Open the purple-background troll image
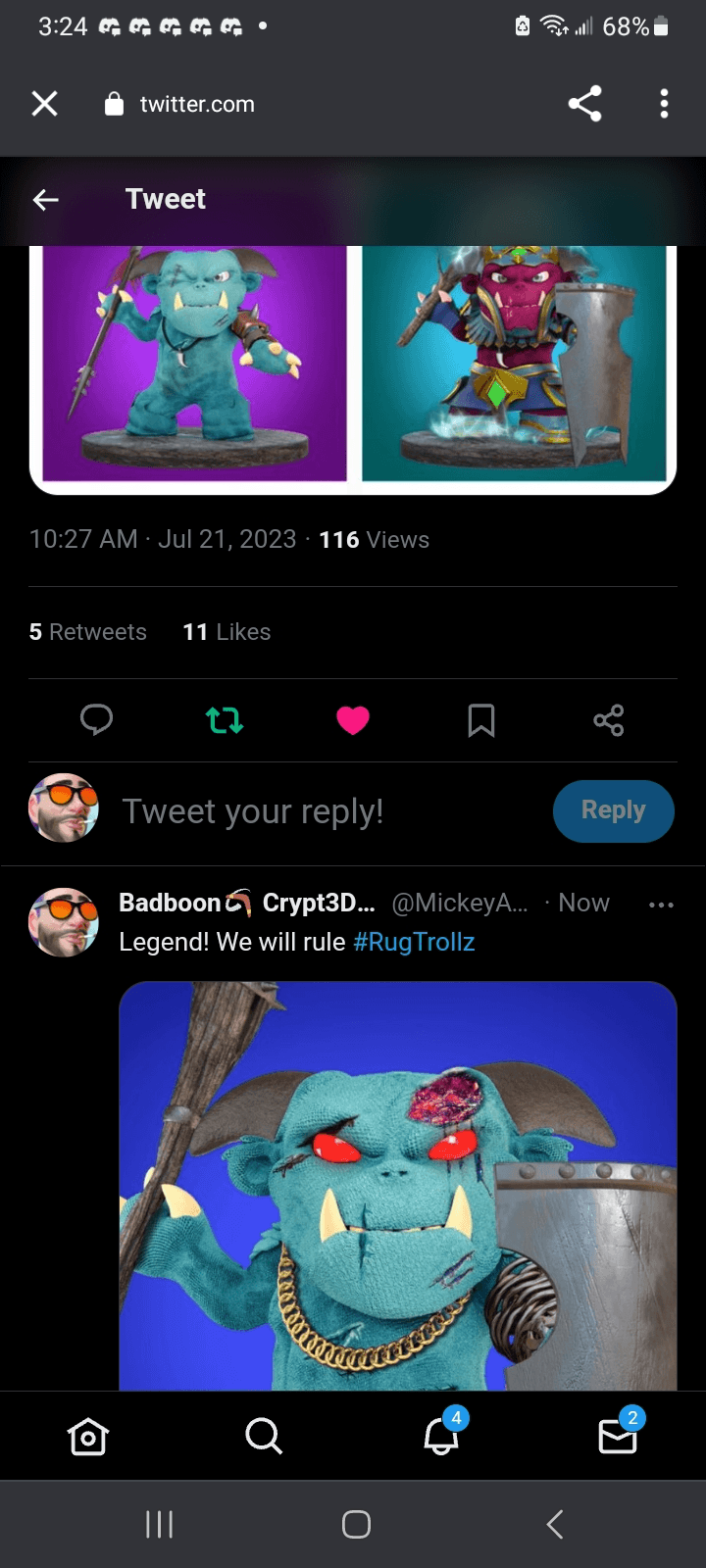706x1568 pixels. point(194,363)
